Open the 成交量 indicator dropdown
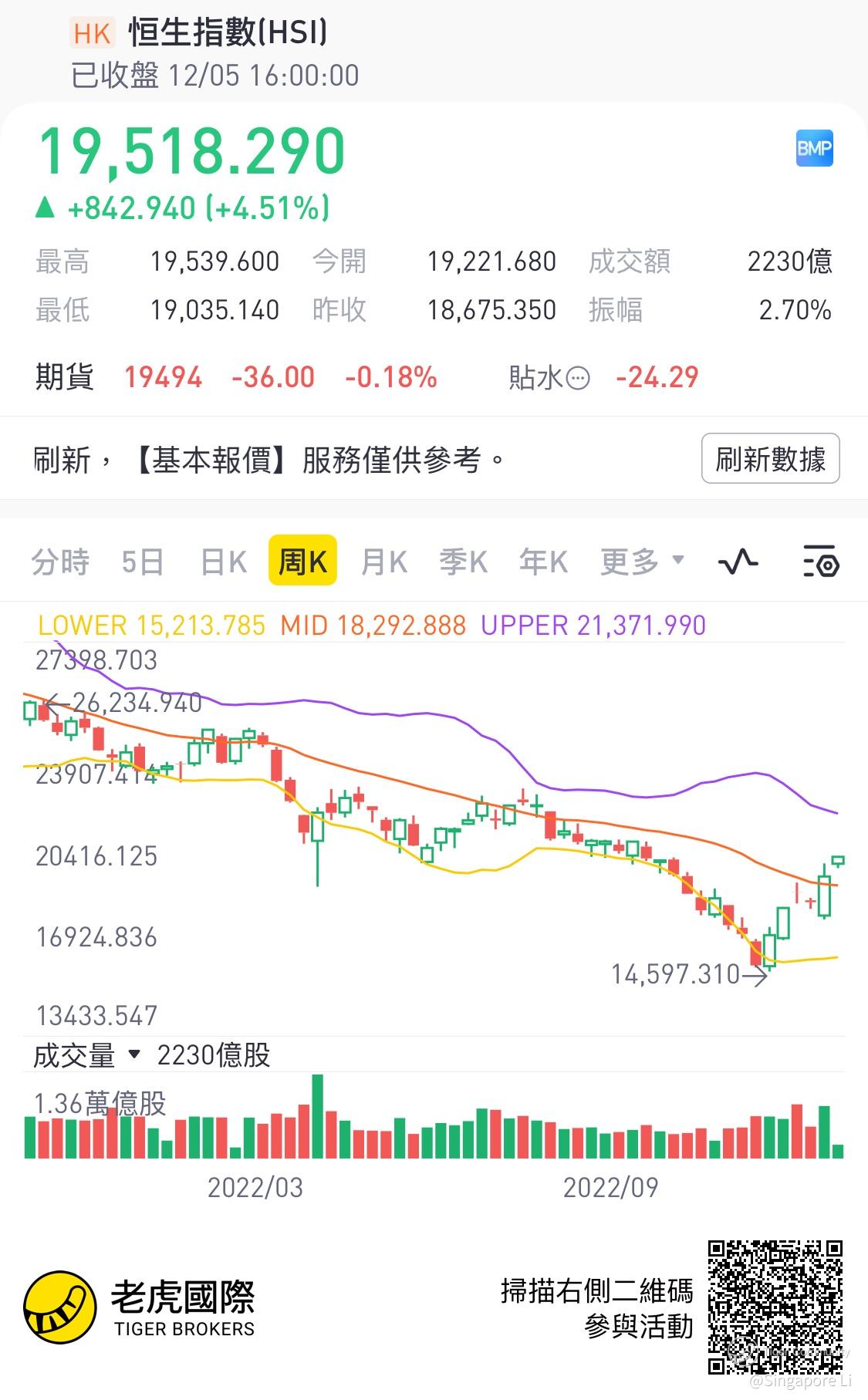 (x=86, y=1054)
